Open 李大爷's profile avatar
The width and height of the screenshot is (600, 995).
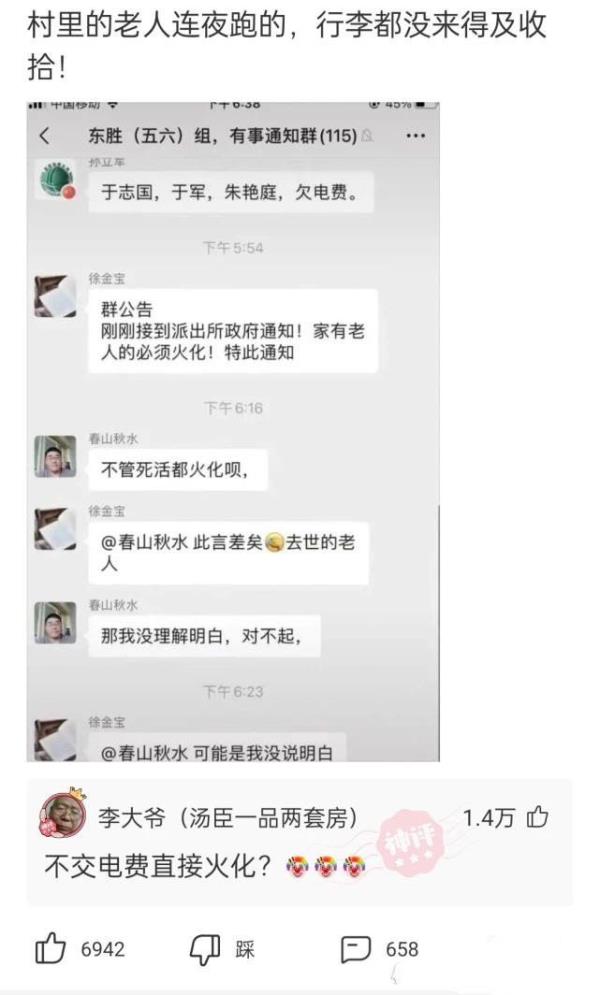(59, 815)
